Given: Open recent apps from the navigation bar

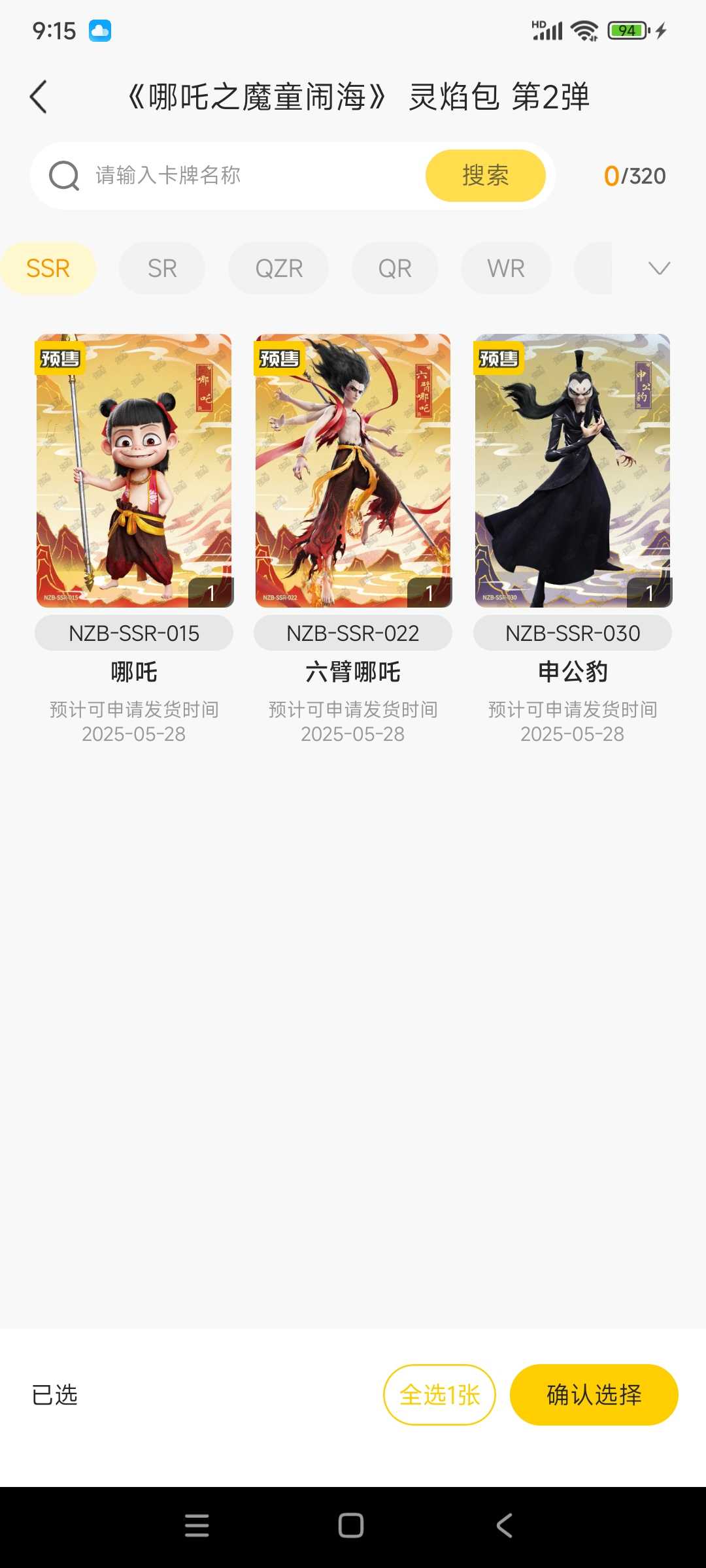Looking at the screenshot, I should click(x=197, y=1526).
